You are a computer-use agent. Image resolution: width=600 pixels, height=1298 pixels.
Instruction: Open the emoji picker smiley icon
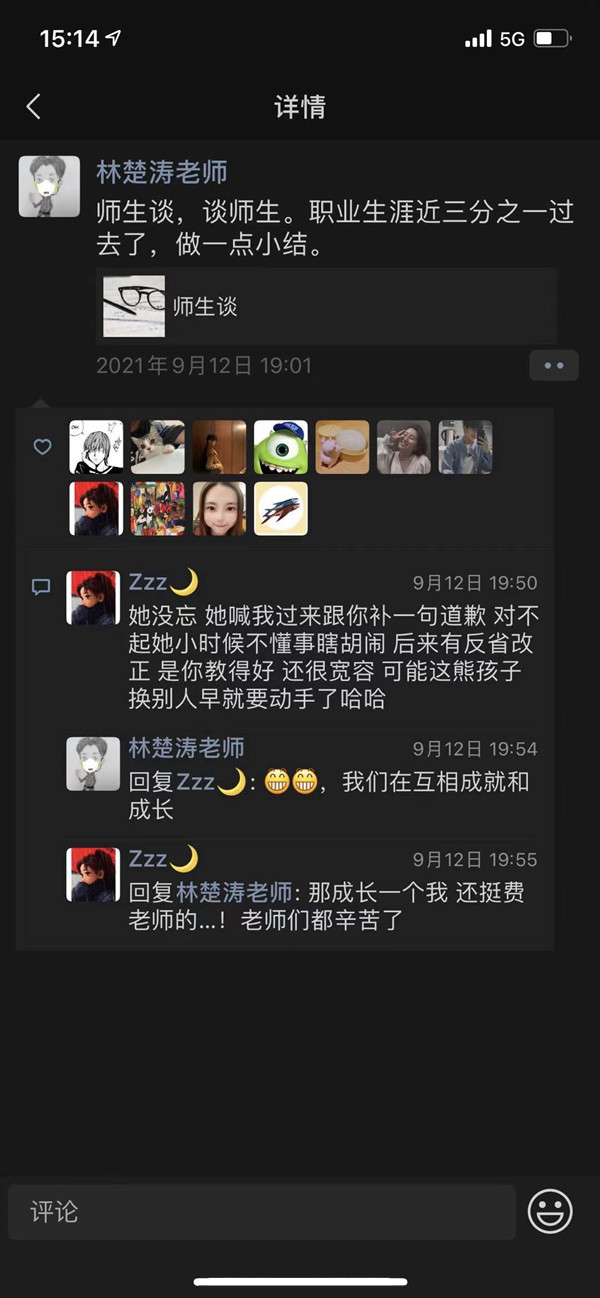click(x=550, y=1212)
